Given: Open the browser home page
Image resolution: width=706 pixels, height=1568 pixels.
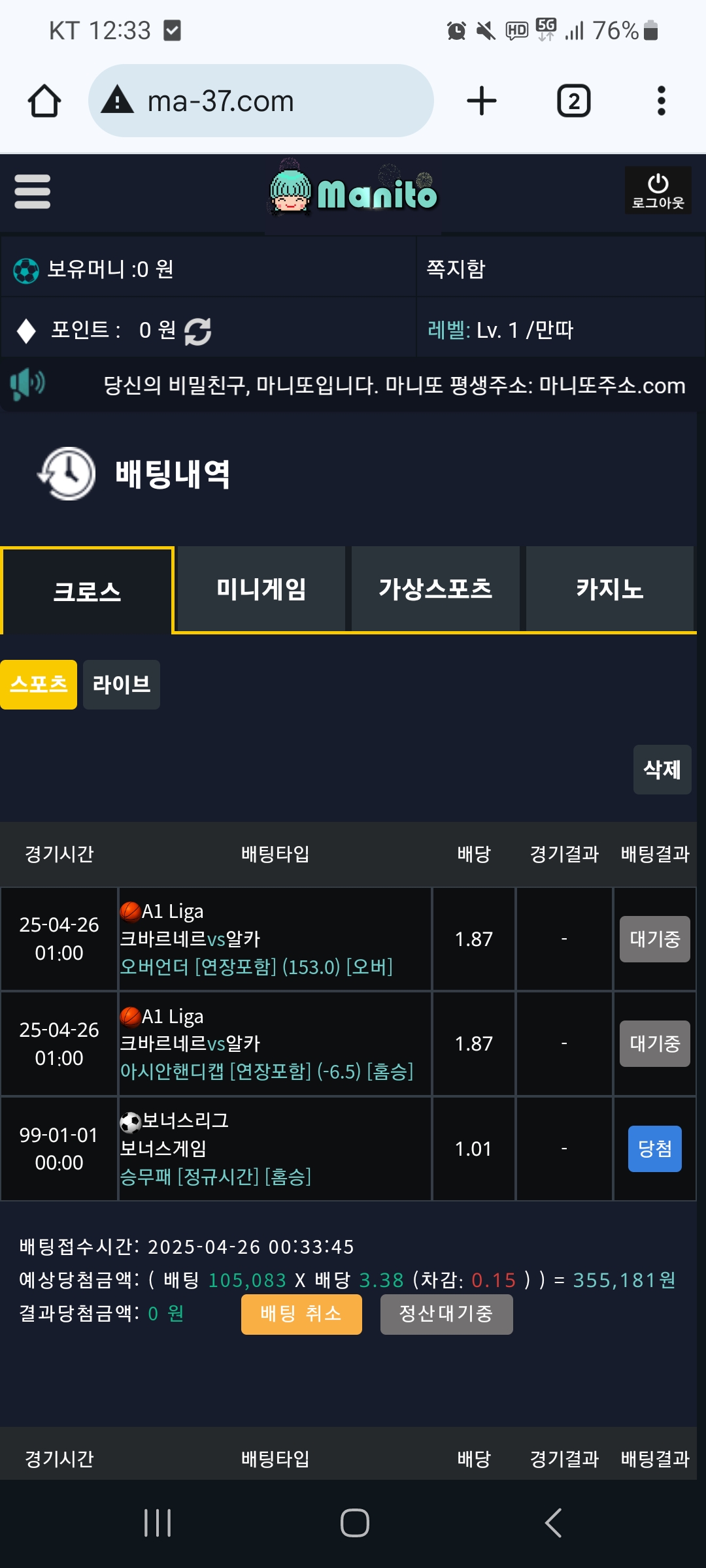Looking at the screenshot, I should click(x=44, y=101).
